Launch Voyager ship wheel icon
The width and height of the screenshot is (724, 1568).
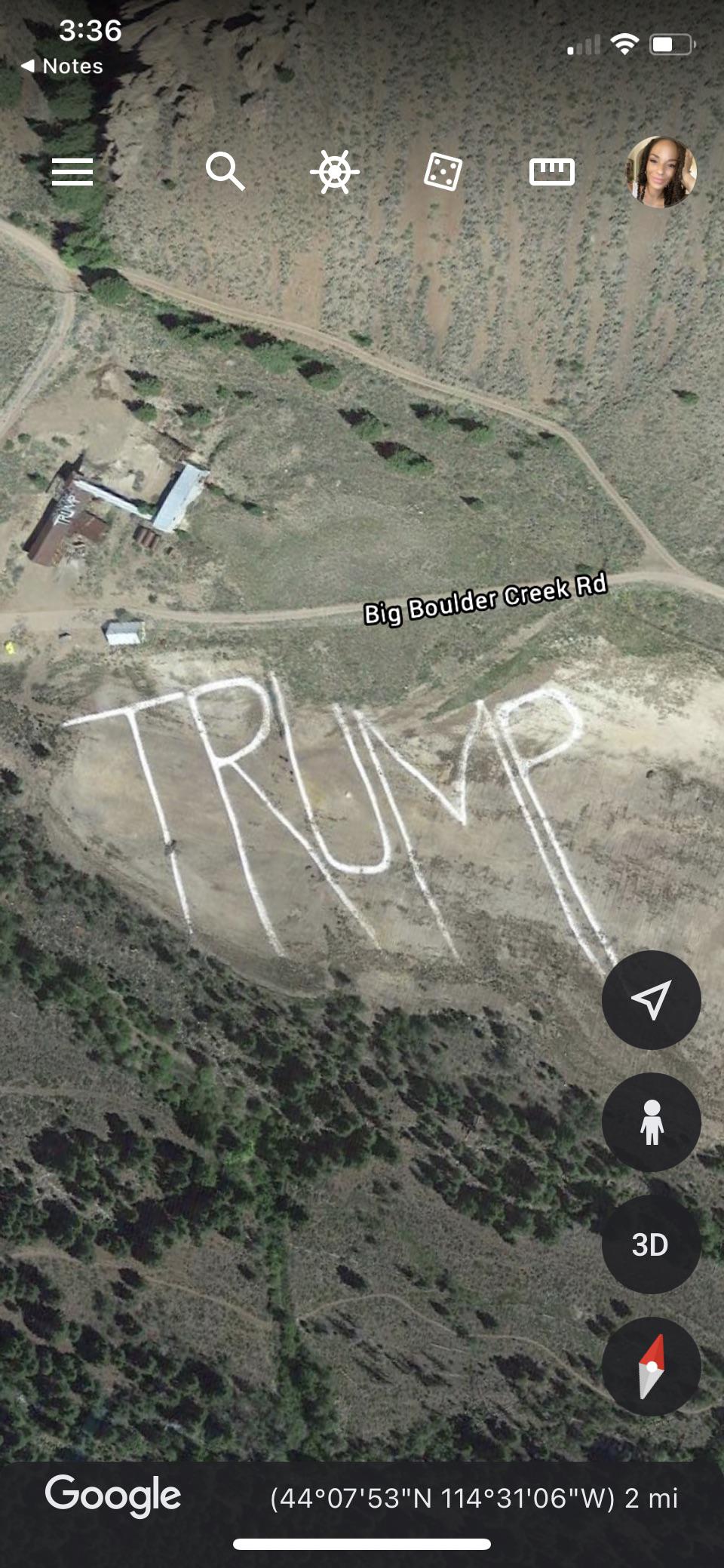click(334, 172)
